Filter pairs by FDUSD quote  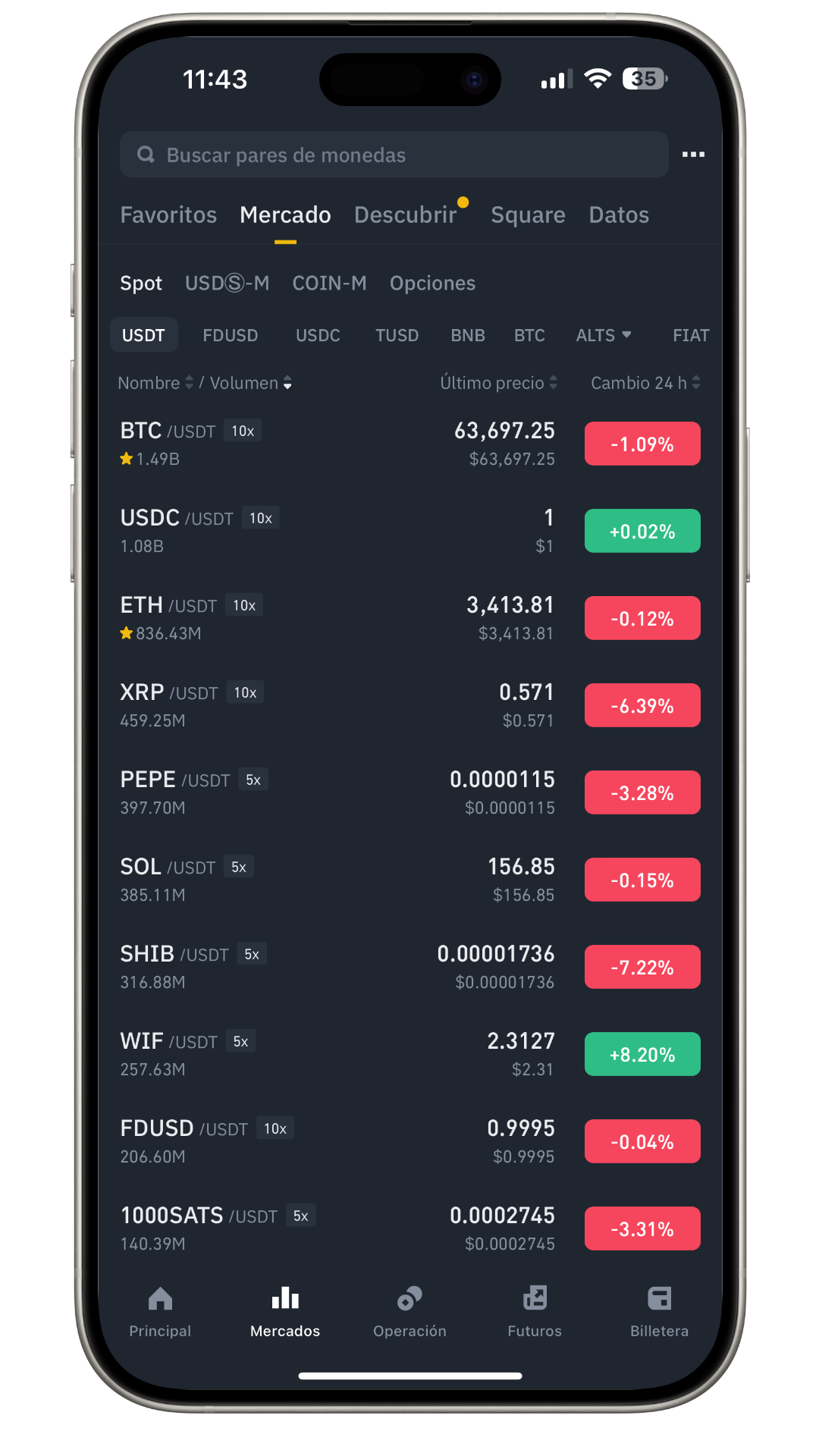pos(230,335)
